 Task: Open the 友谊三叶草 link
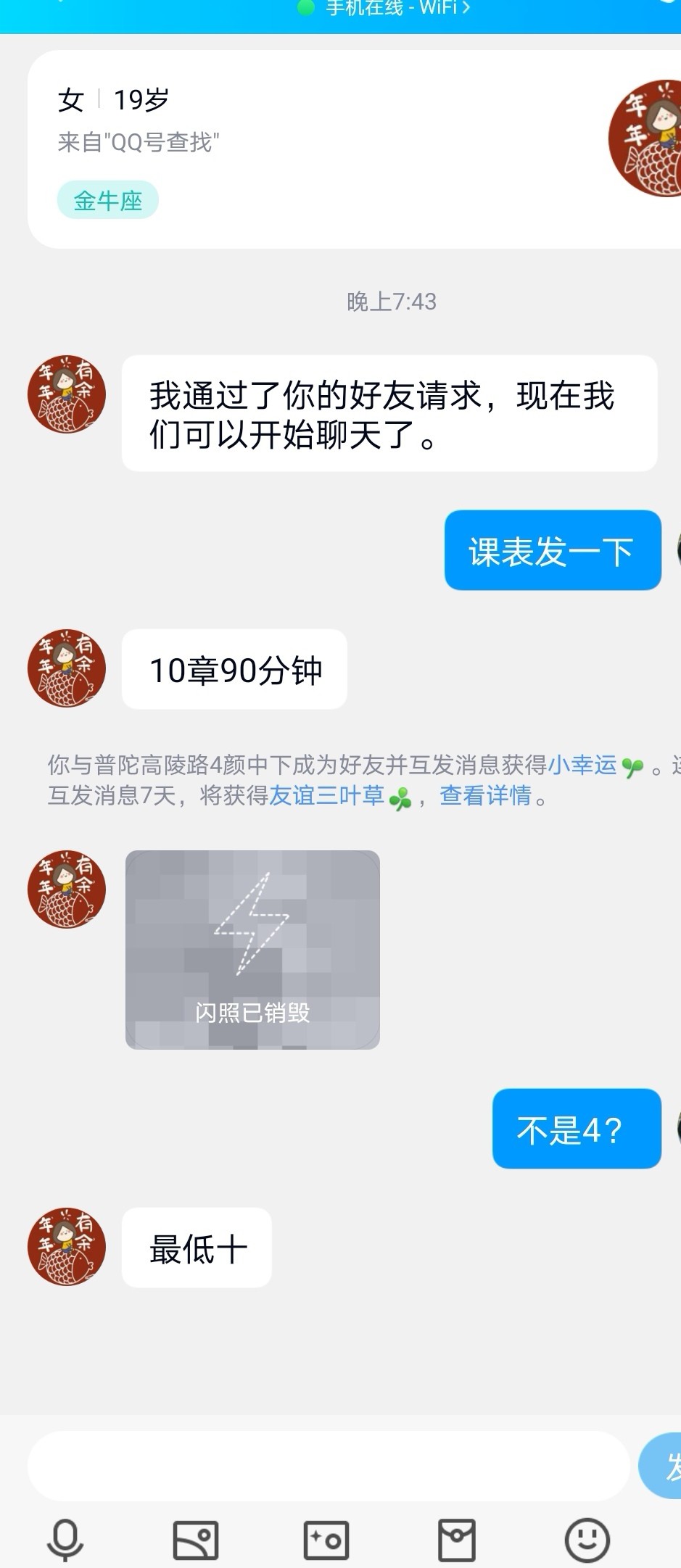[327, 796]
